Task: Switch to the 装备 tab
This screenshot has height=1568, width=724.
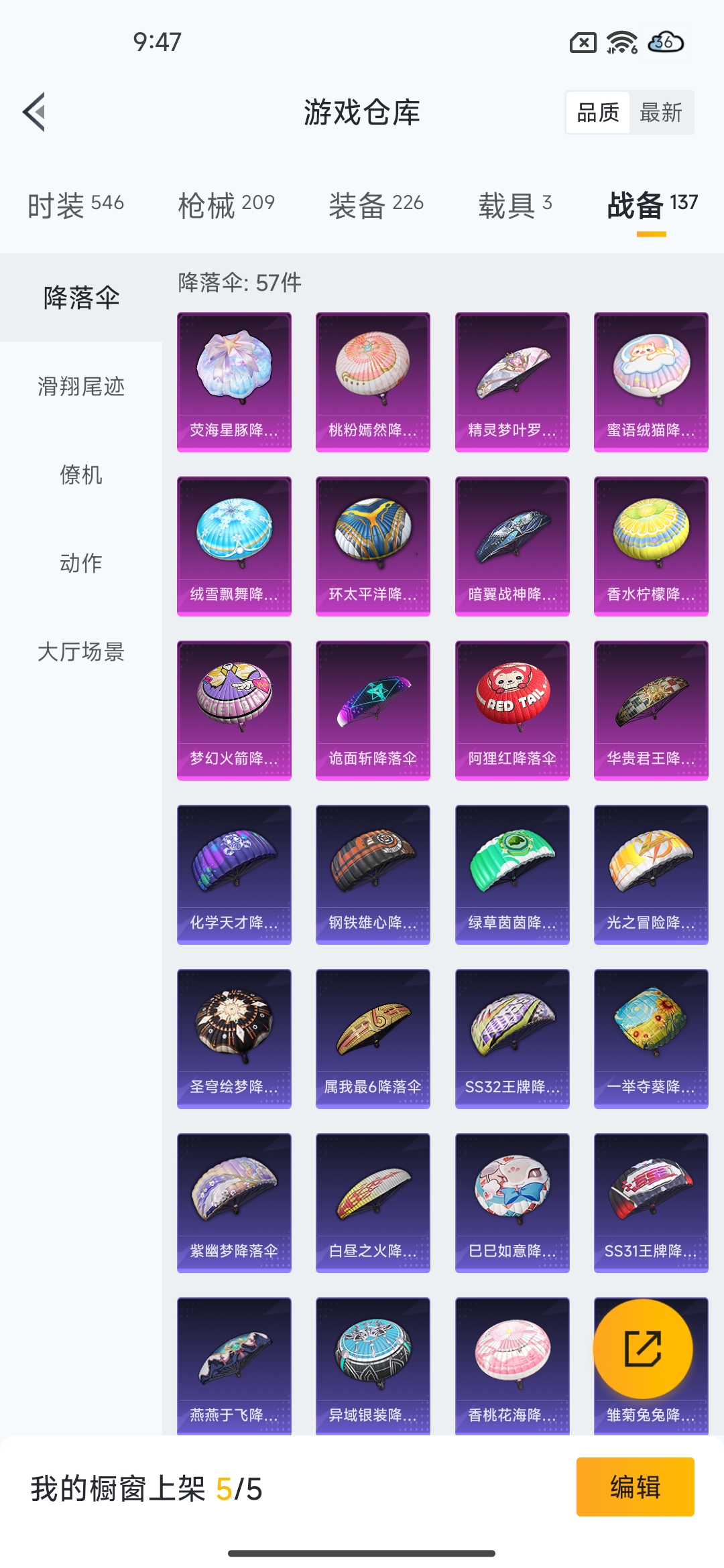Action: (375, 204)
